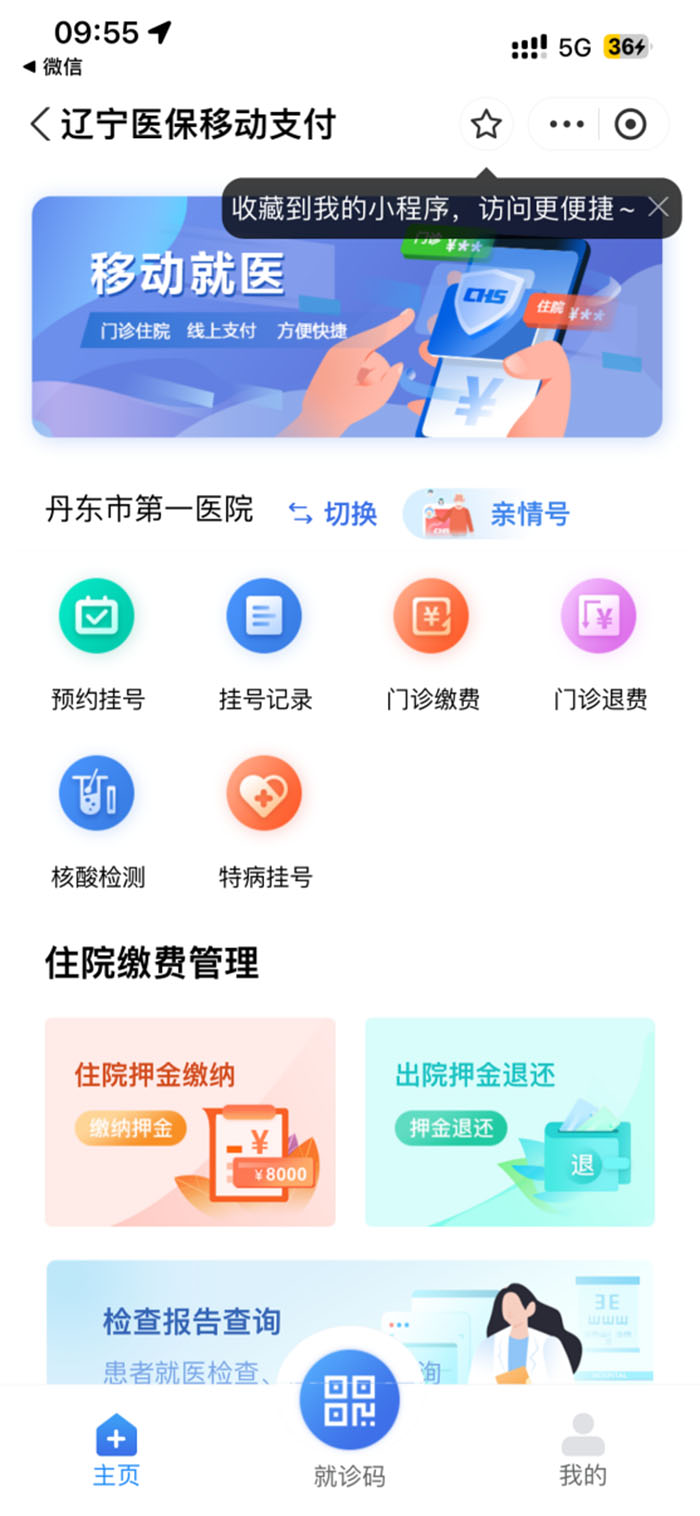Screen dimensions: 700x1516
Task: Open 门诊缴费 outpatient payment
Action: click(x=432, y=640)
